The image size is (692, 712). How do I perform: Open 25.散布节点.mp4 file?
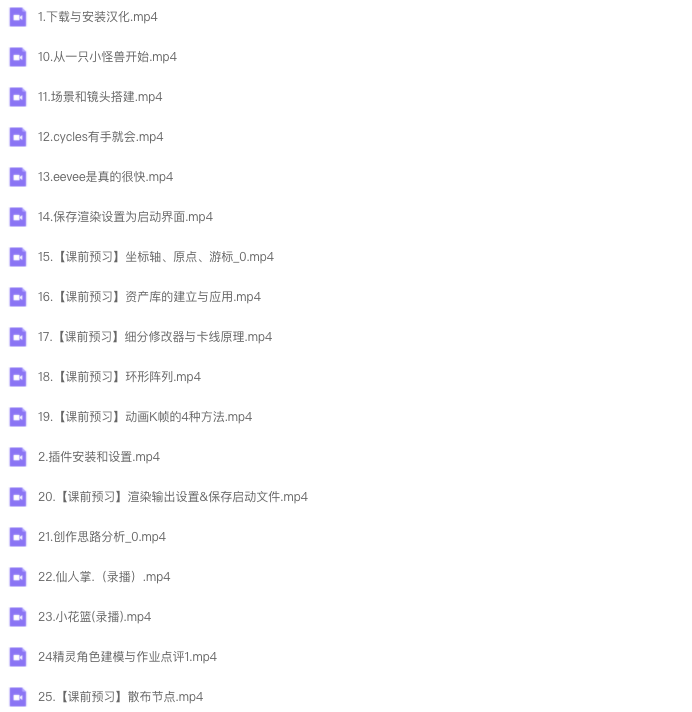pos(120,697)
